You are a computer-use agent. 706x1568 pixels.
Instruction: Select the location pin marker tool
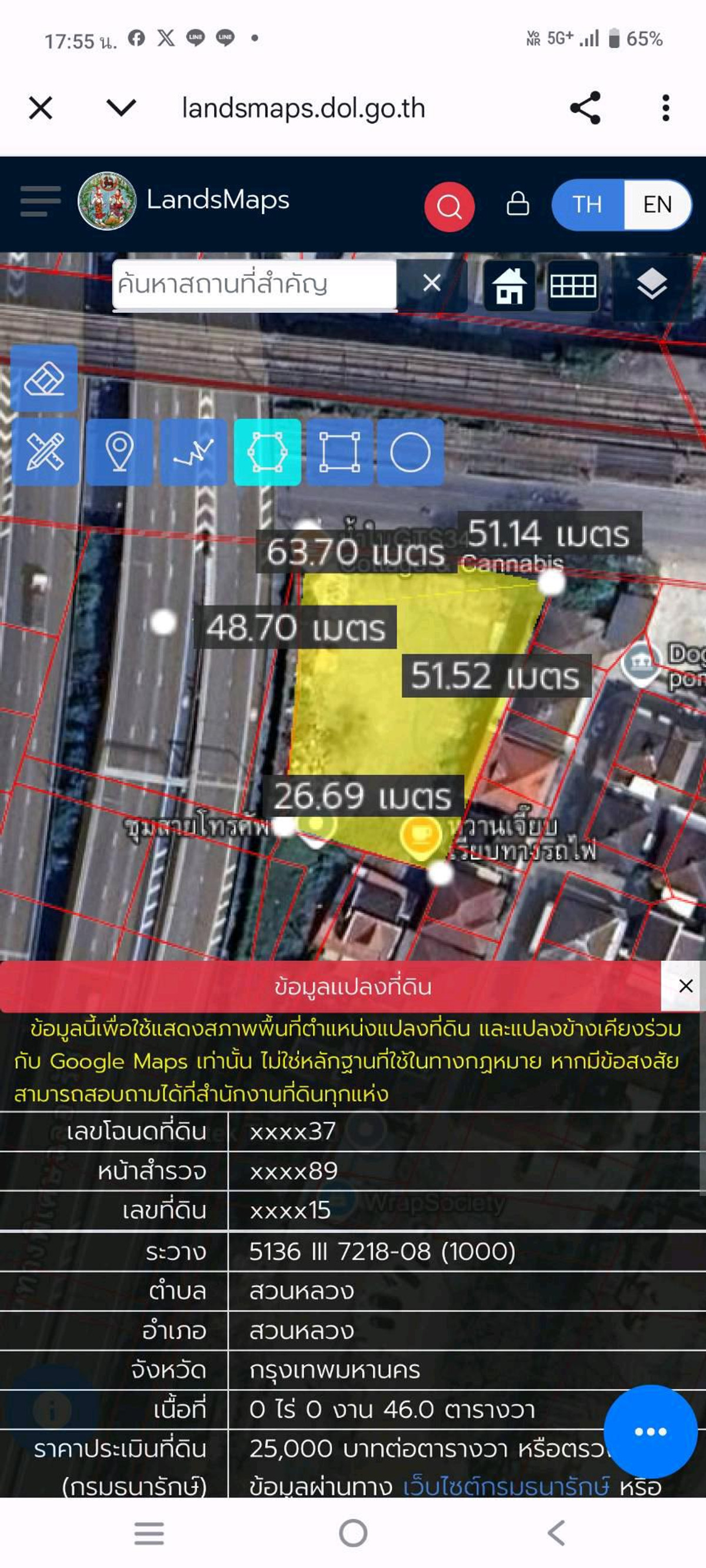point(119,454)
